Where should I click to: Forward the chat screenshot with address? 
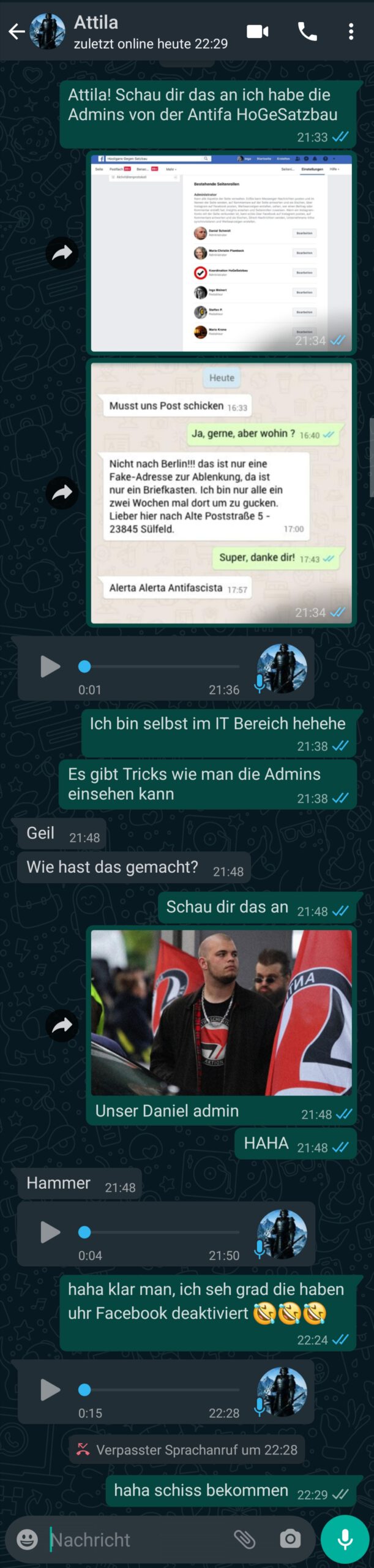pos(62,492)
